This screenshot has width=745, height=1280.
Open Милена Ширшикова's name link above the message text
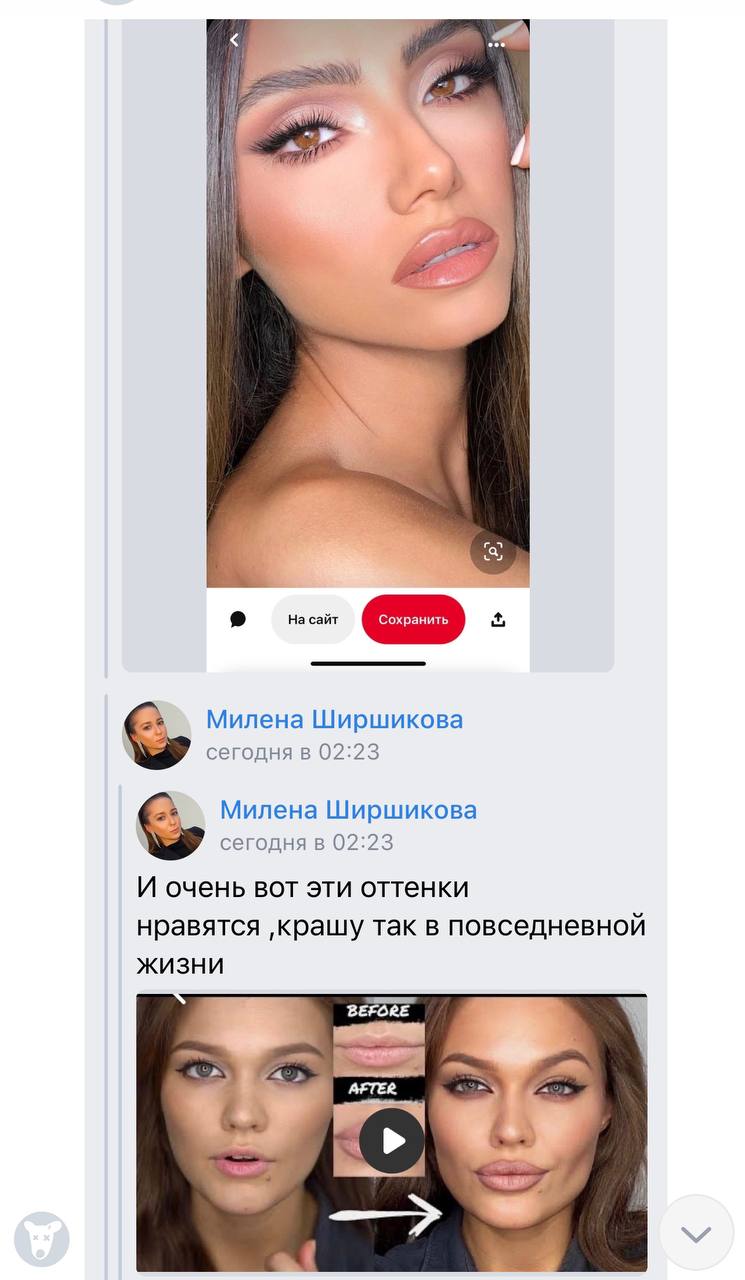[x=348, y=809]
